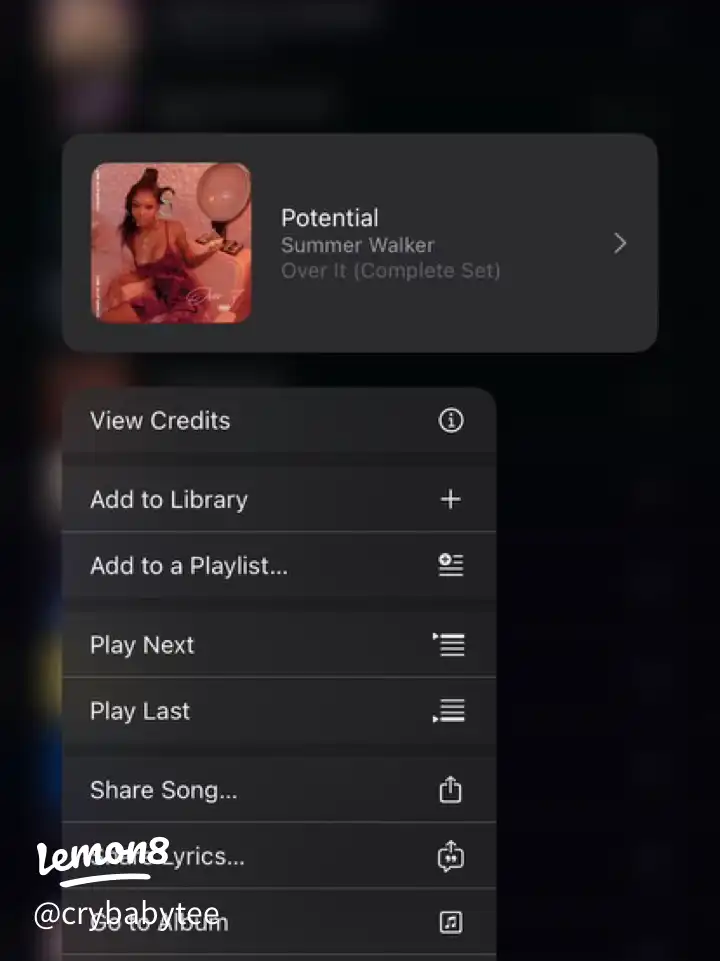Select View Credits from the menu
The height and width of the screenshot is (961, 720).
coord(160,420)
